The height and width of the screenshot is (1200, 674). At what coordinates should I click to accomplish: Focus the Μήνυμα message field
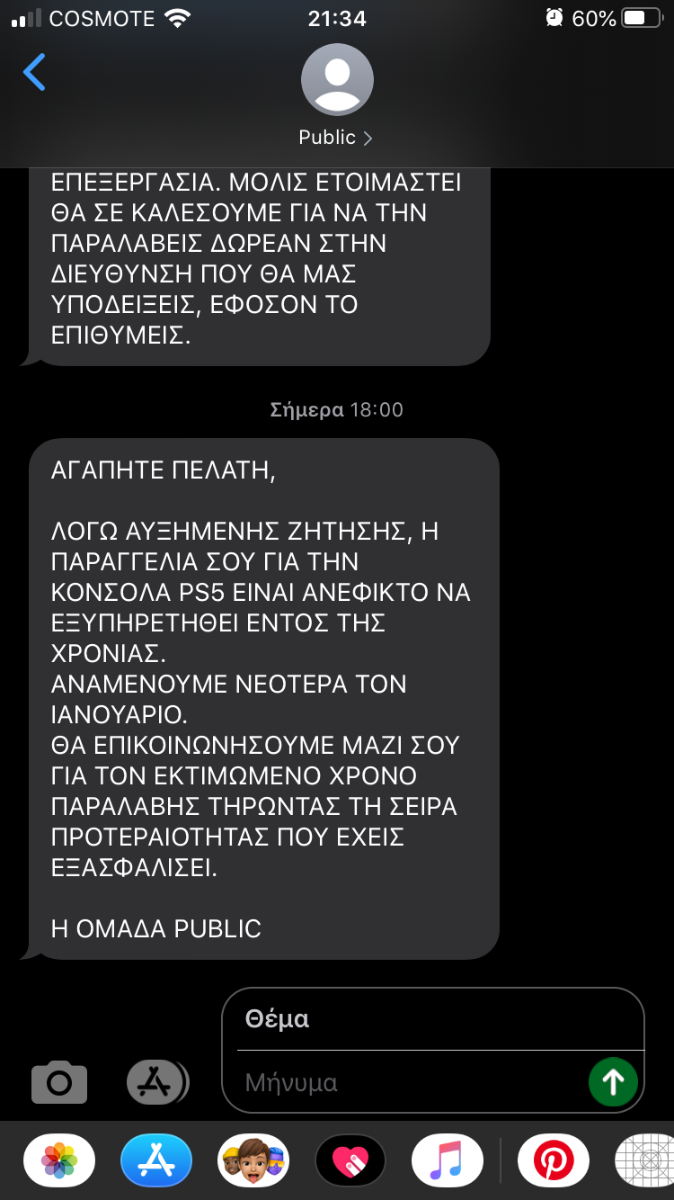tap(410, 1083)
